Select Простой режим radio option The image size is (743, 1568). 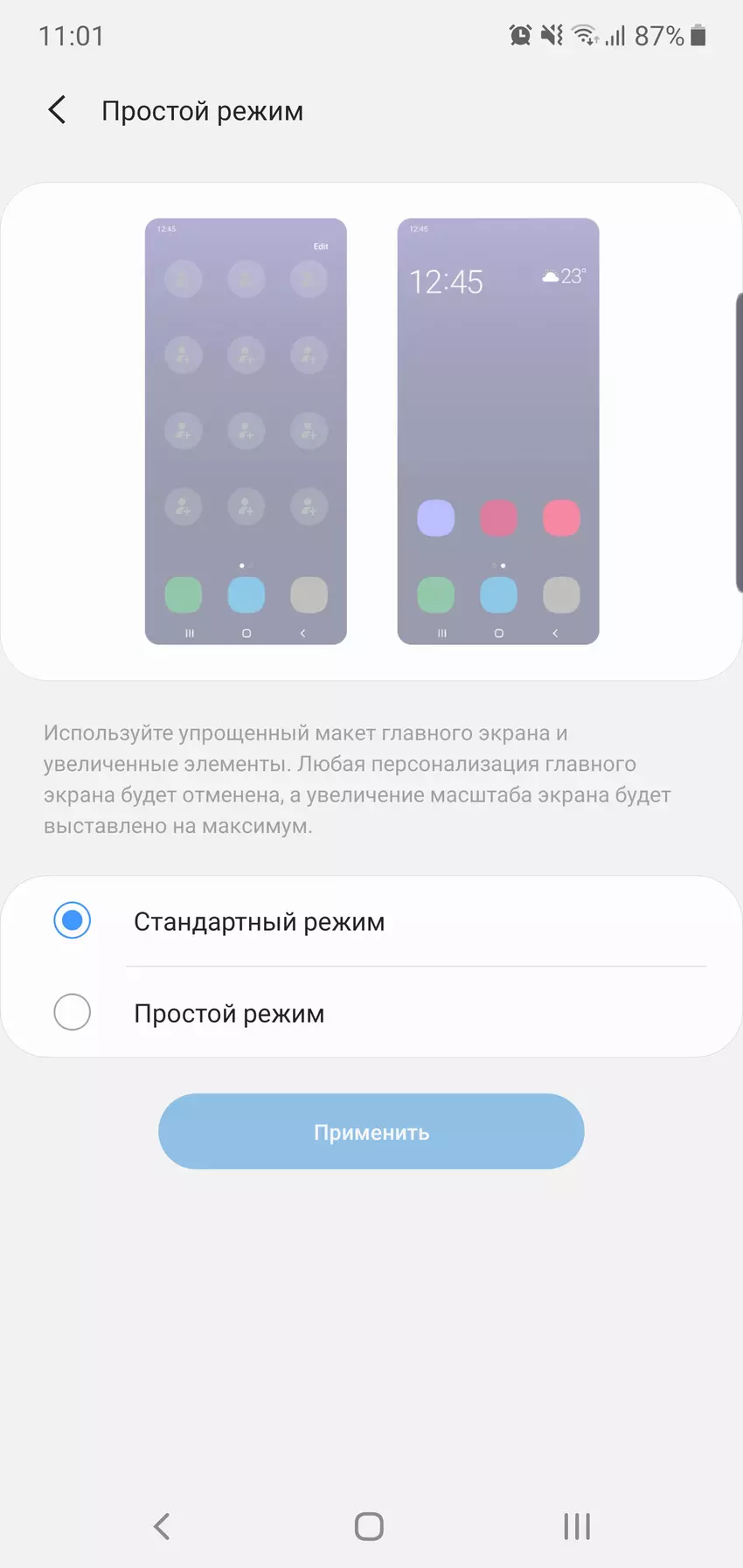coord(72,1013)
